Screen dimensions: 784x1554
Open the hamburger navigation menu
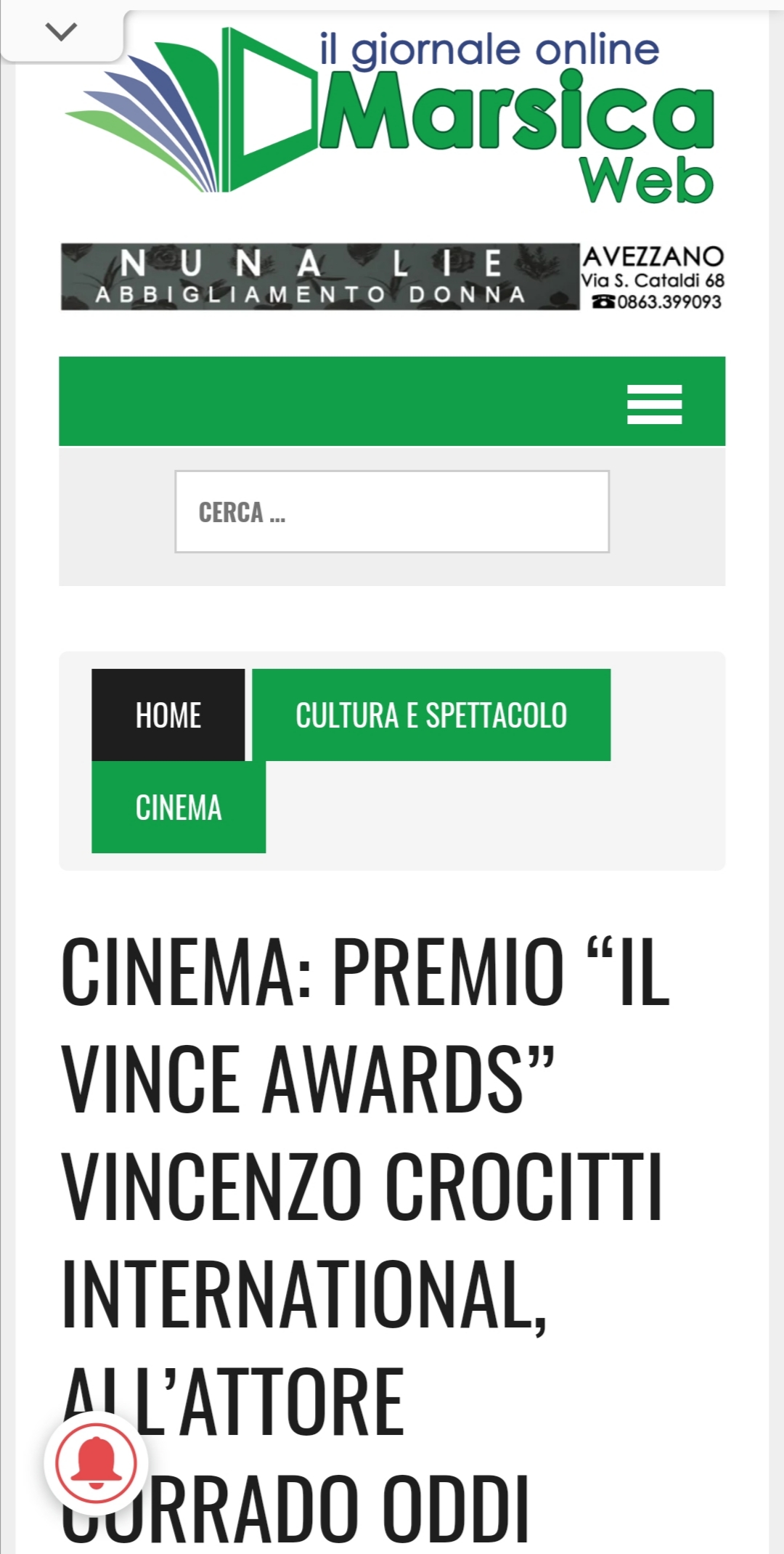tap(654, 404)
